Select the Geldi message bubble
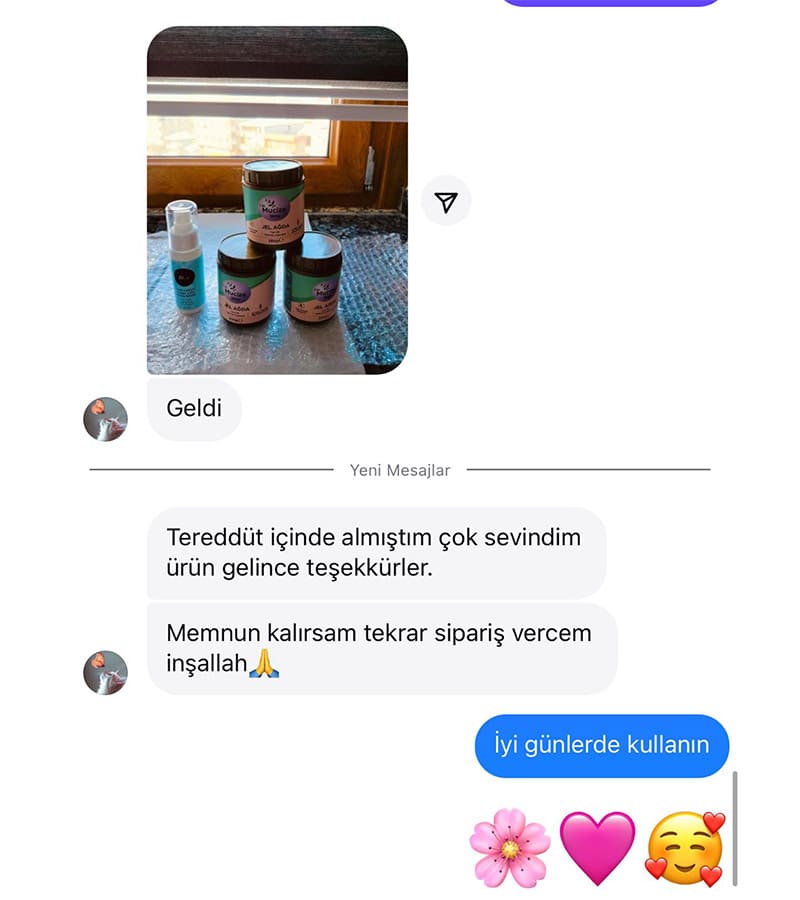 (194, 409)
